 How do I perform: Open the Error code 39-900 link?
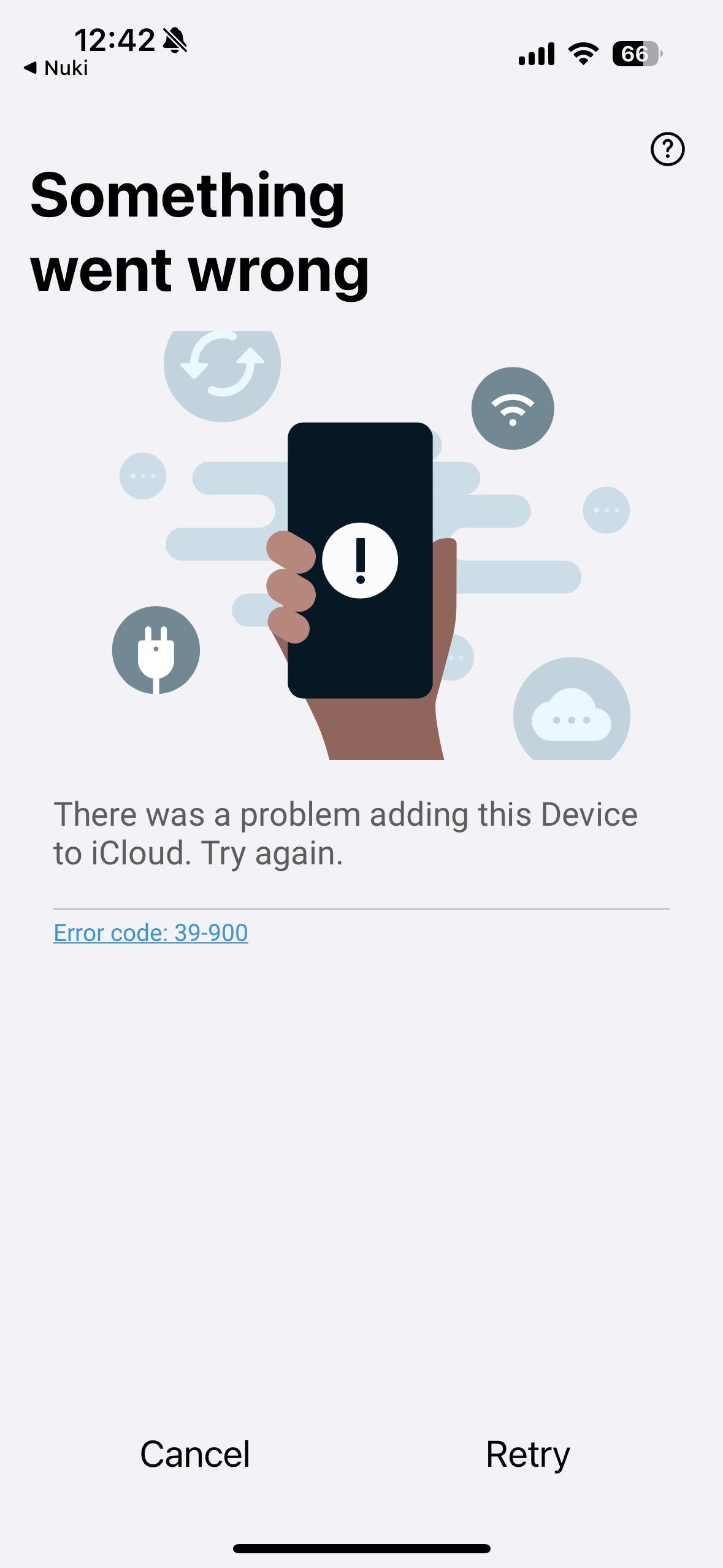151,932
